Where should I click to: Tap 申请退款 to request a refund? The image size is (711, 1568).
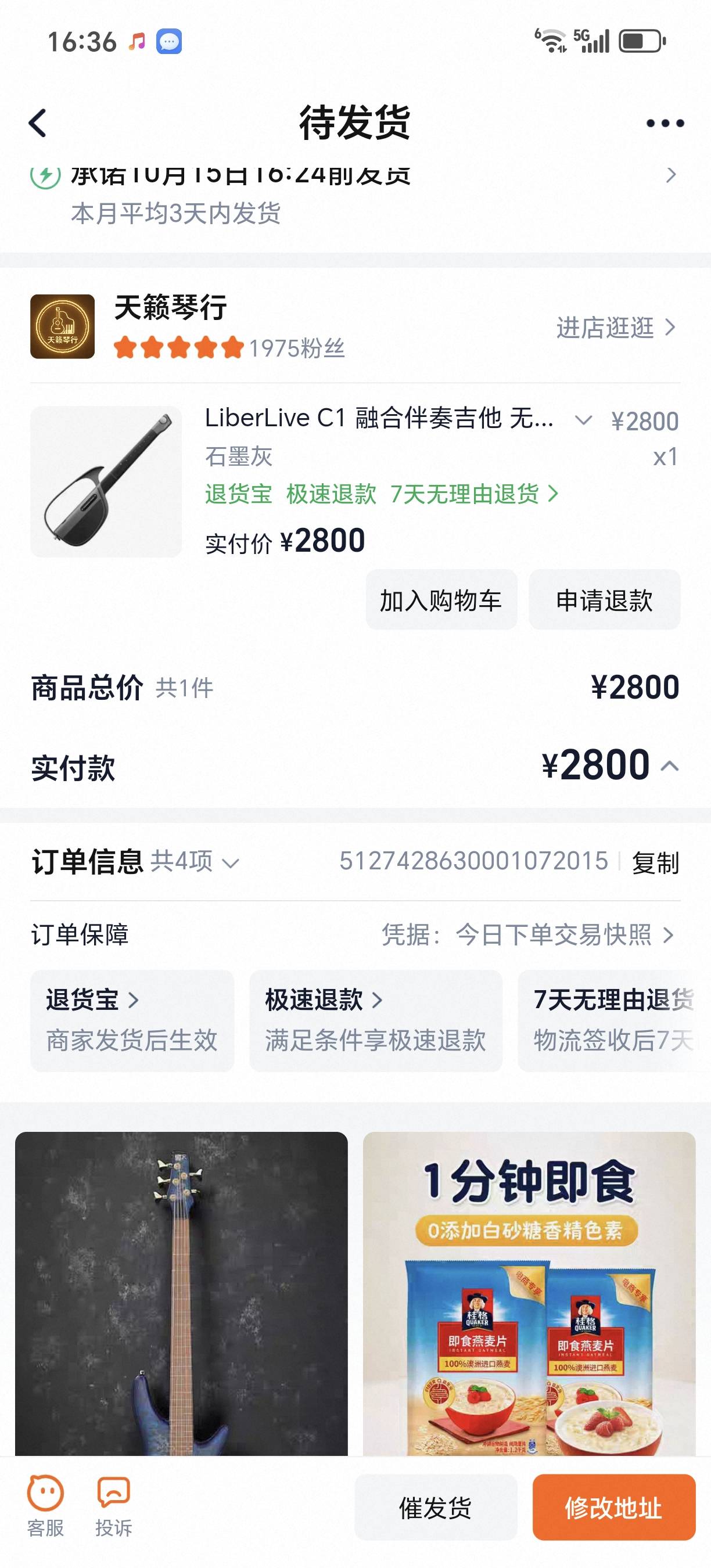604,599
